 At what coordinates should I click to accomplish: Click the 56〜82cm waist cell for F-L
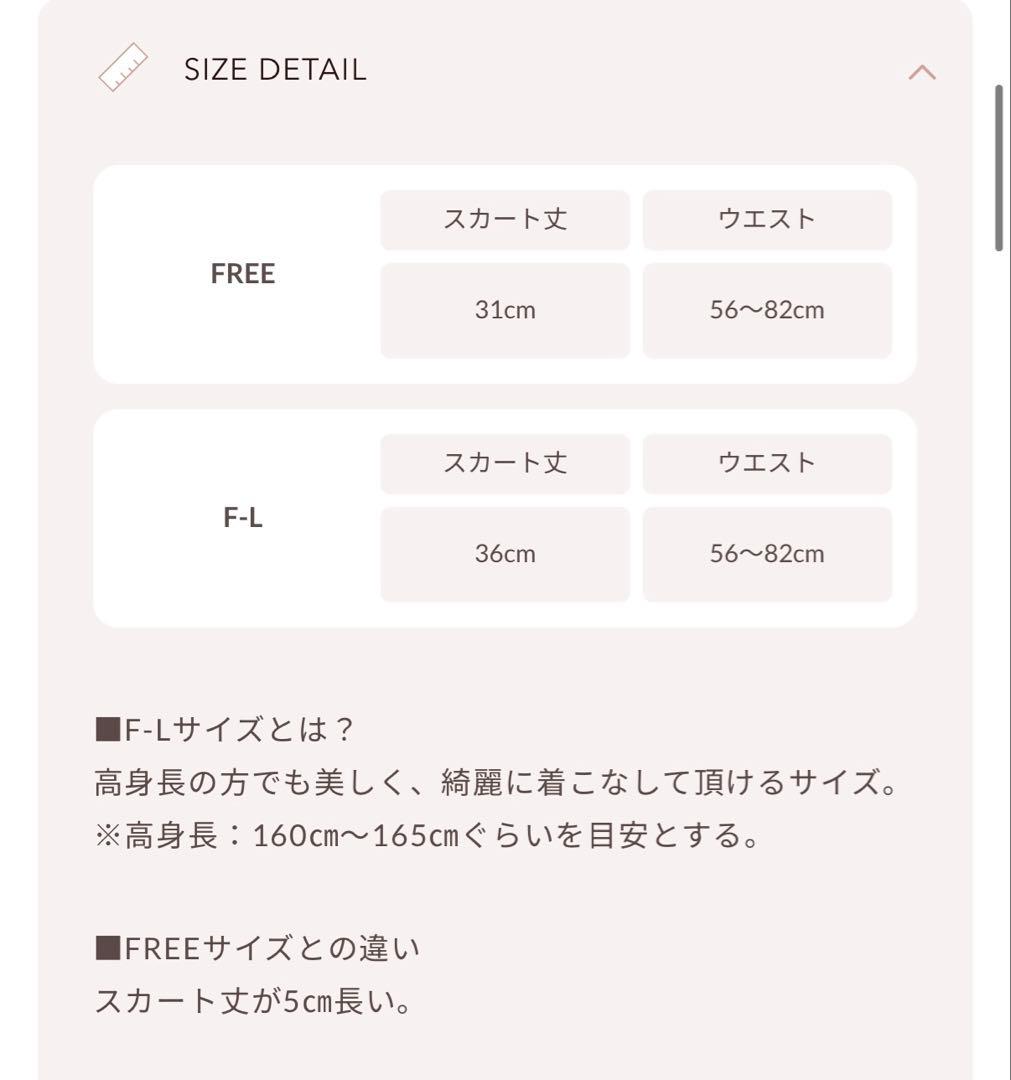[x=767, y=553]
